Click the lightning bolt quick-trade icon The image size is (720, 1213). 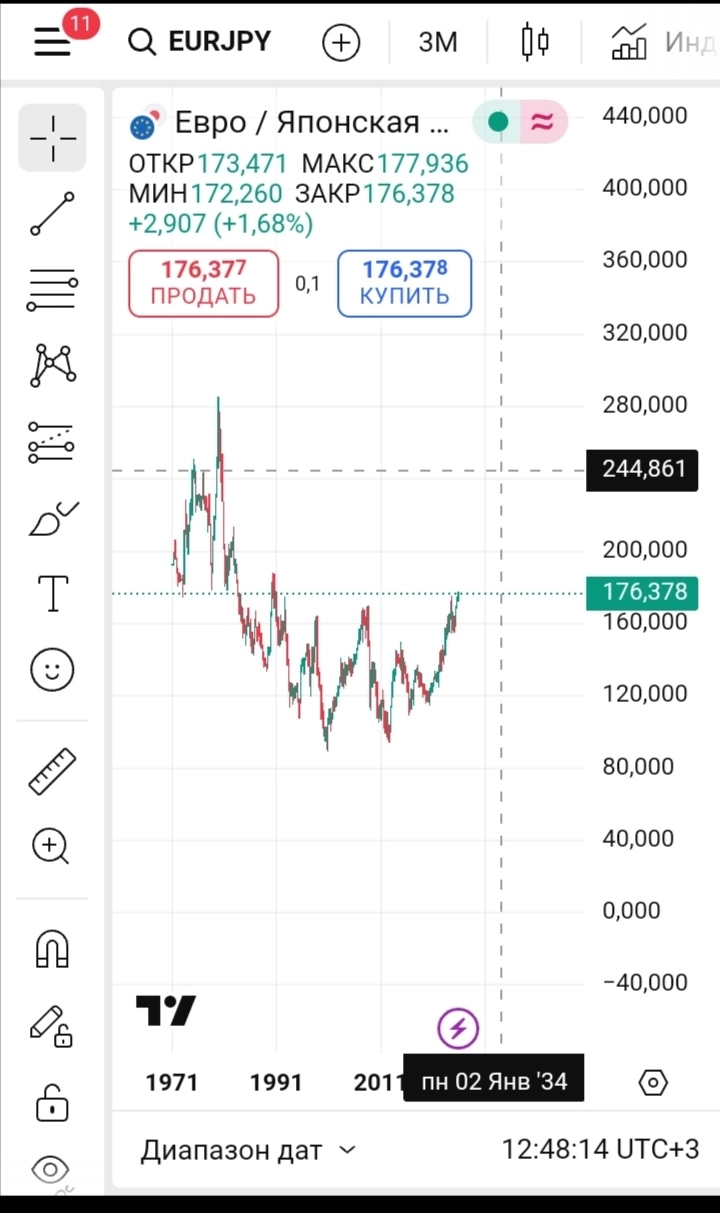457,1027
